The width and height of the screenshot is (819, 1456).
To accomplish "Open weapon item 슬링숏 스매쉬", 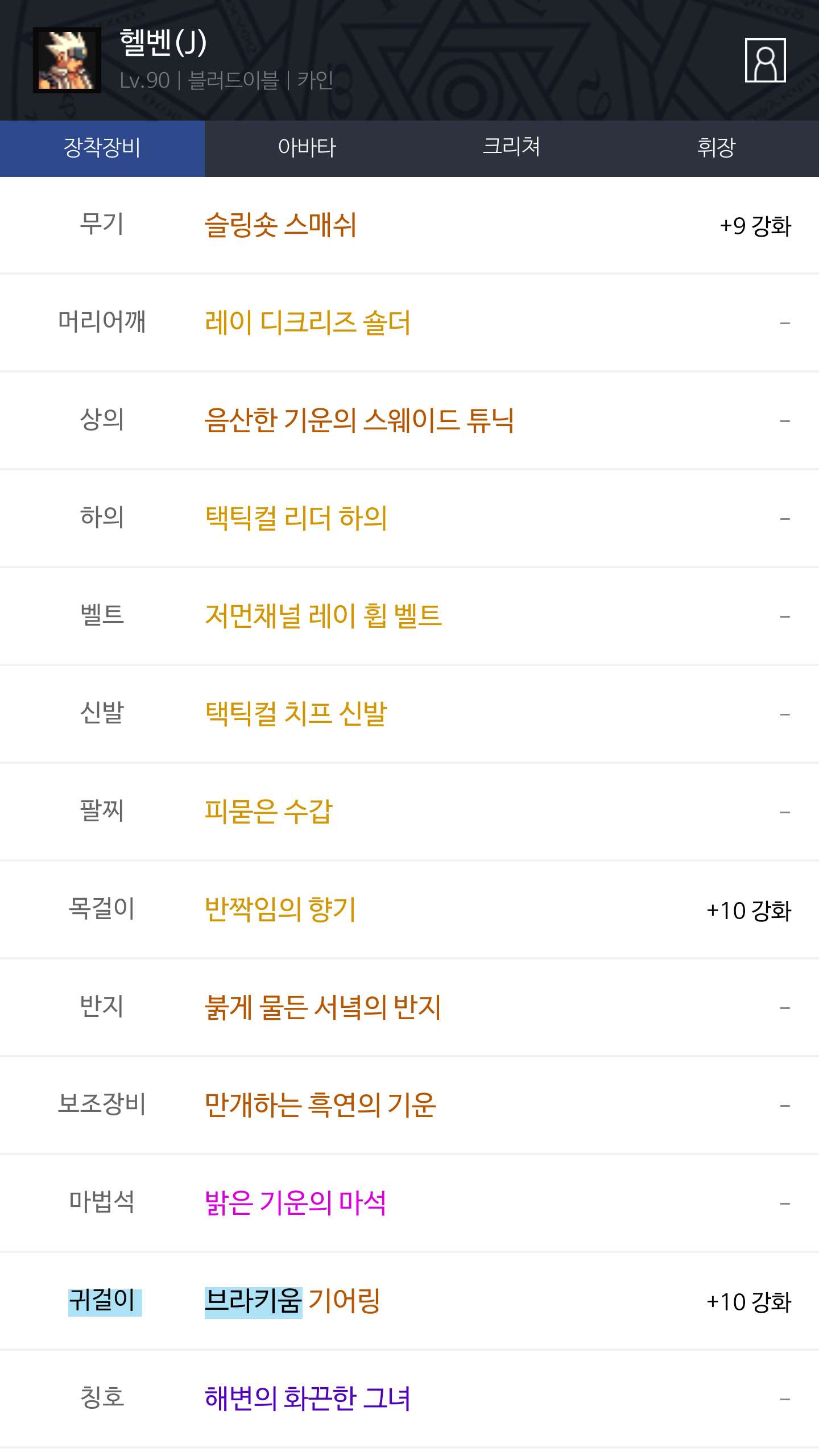I will click(x=280, y=225).
